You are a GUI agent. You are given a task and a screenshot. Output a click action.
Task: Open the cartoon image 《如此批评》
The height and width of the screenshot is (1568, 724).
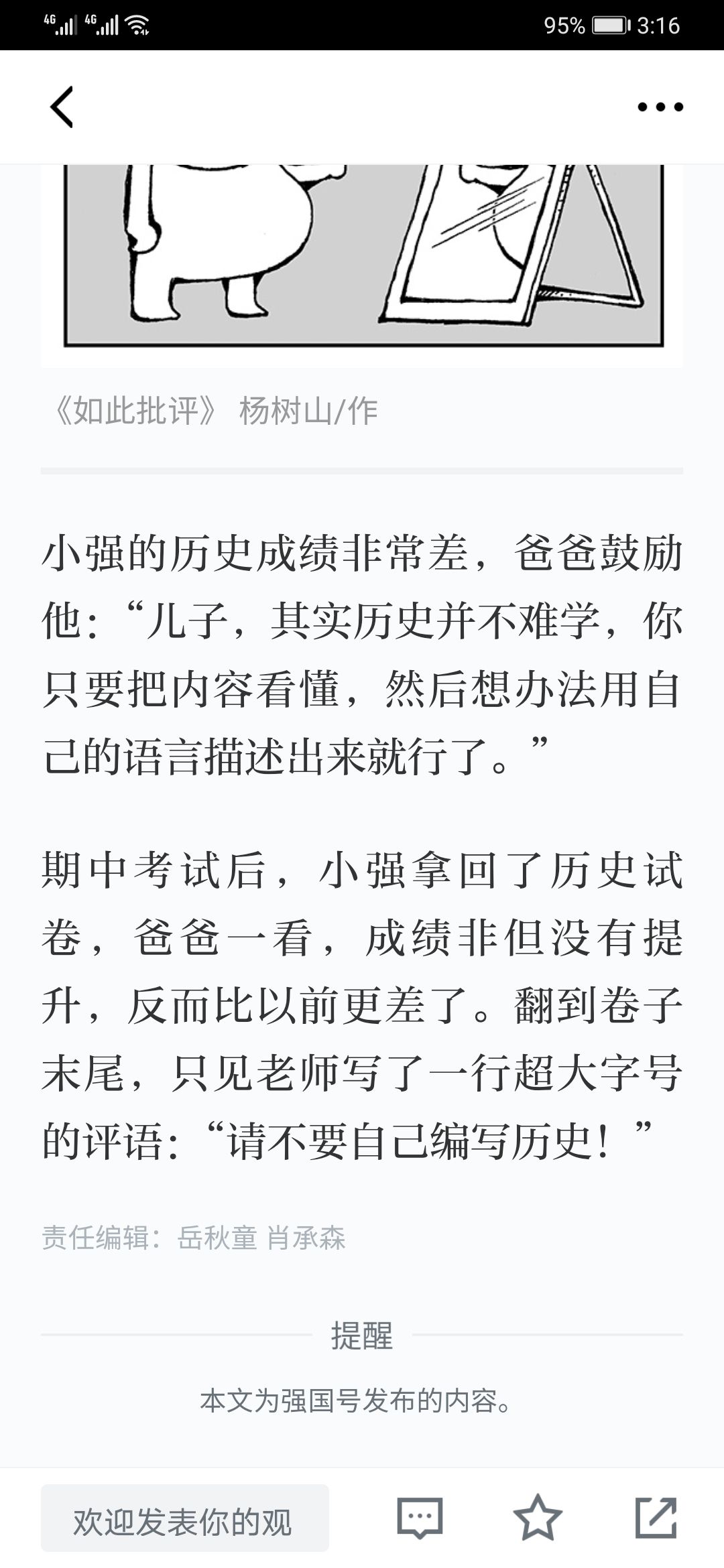362,265
